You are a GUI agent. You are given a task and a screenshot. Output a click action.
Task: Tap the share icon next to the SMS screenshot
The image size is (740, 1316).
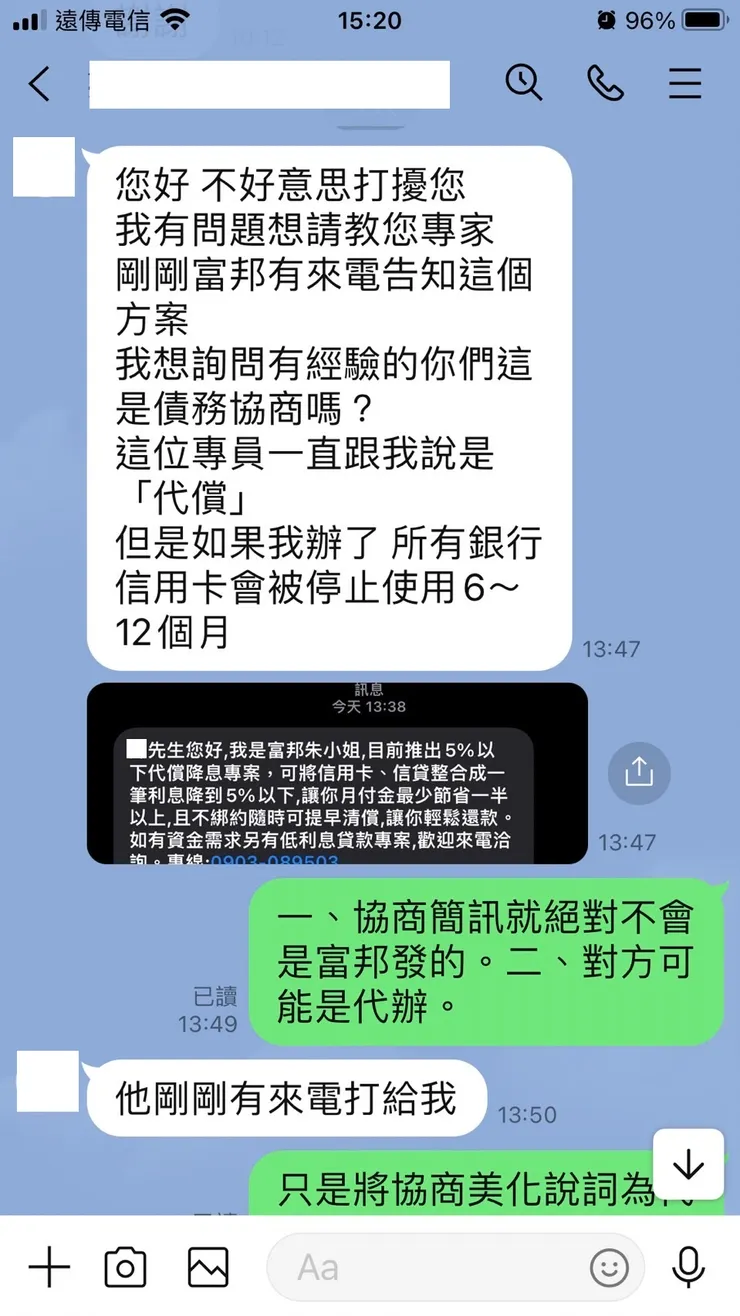point(638,773)
